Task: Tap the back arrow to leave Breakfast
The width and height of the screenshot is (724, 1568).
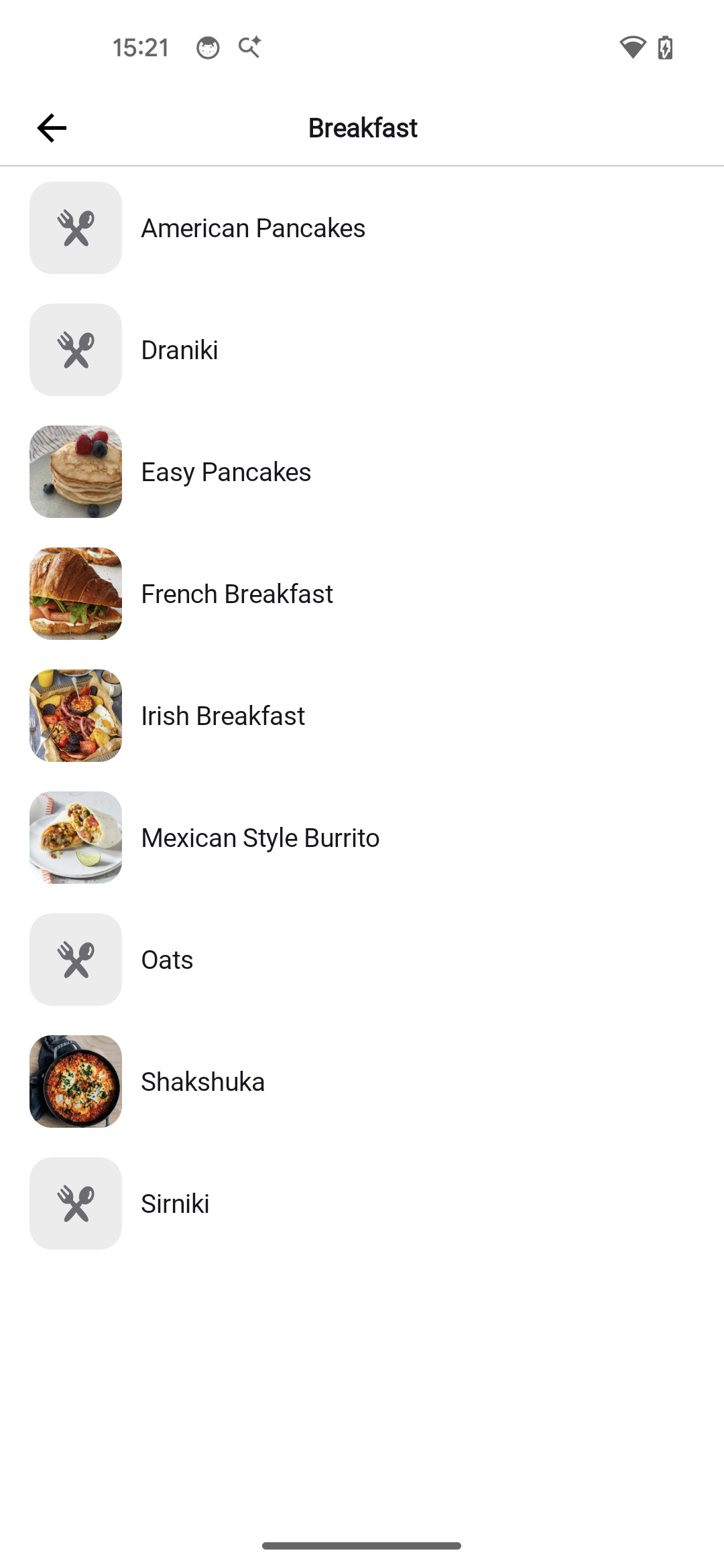Action: (51, 127)
